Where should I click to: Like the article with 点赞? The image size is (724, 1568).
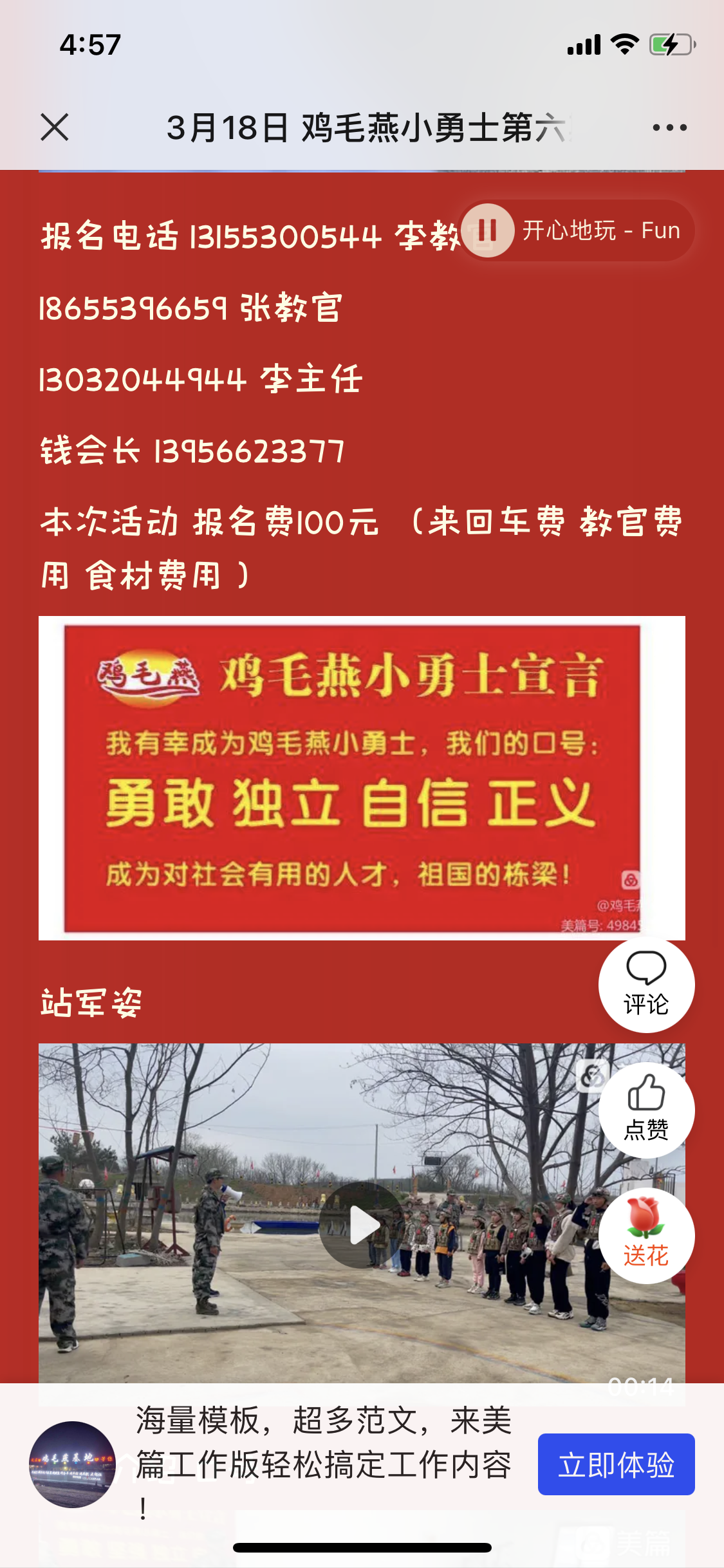[646, 1110]
